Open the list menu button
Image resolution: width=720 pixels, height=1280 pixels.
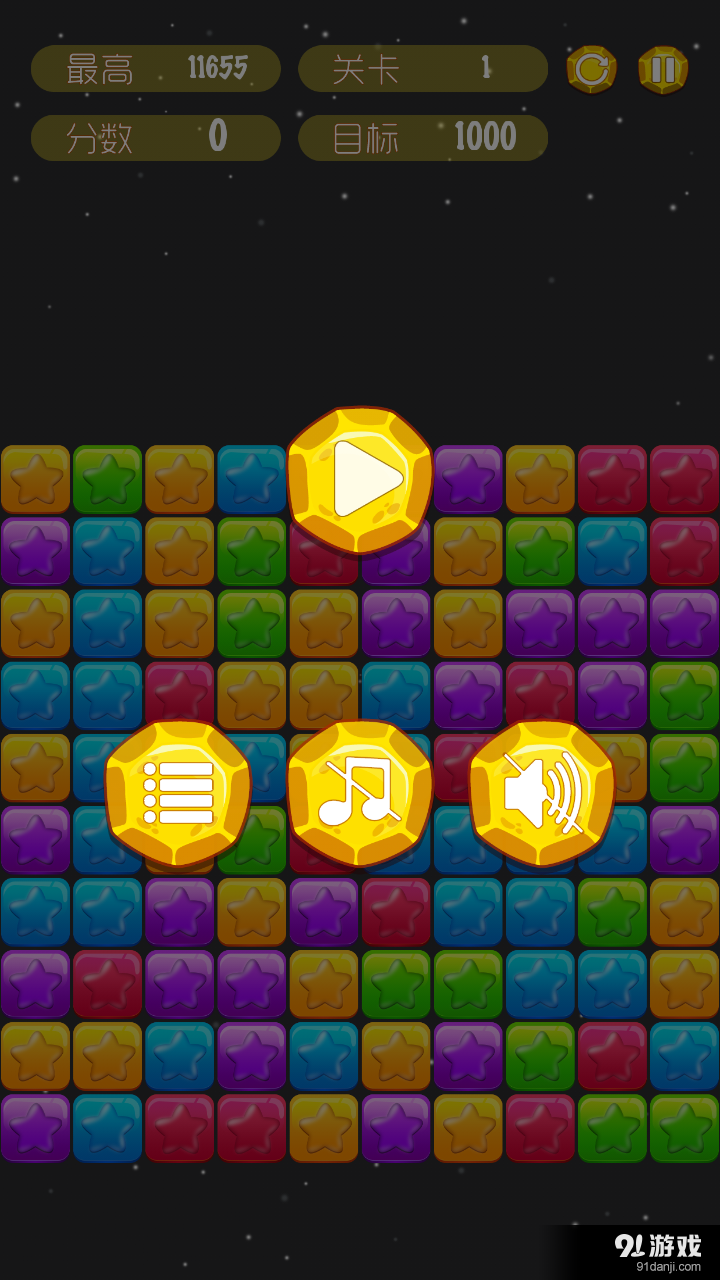coord(178,793)
